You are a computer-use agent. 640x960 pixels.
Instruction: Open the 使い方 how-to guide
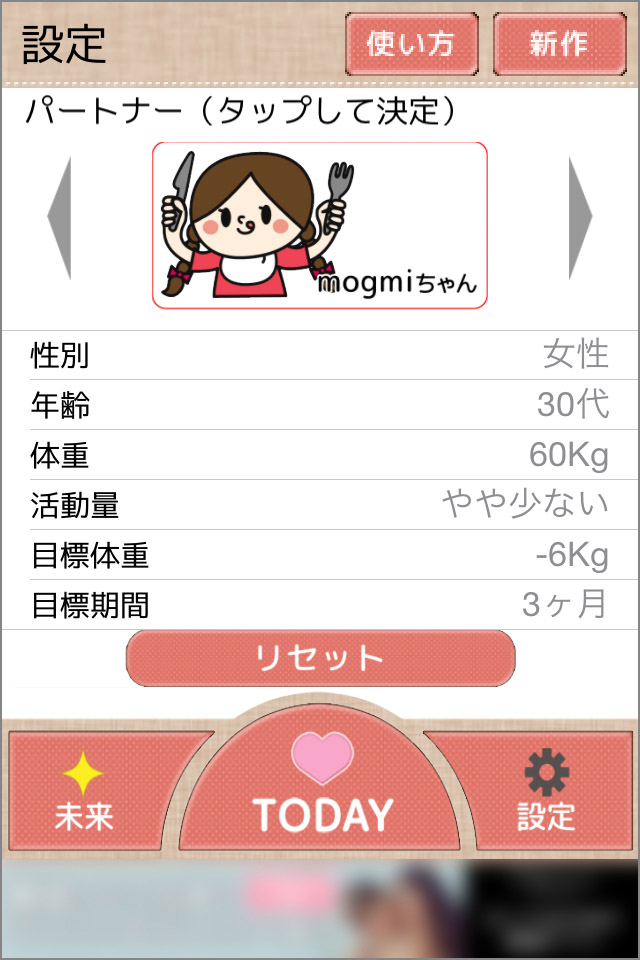tap(411, 44)
